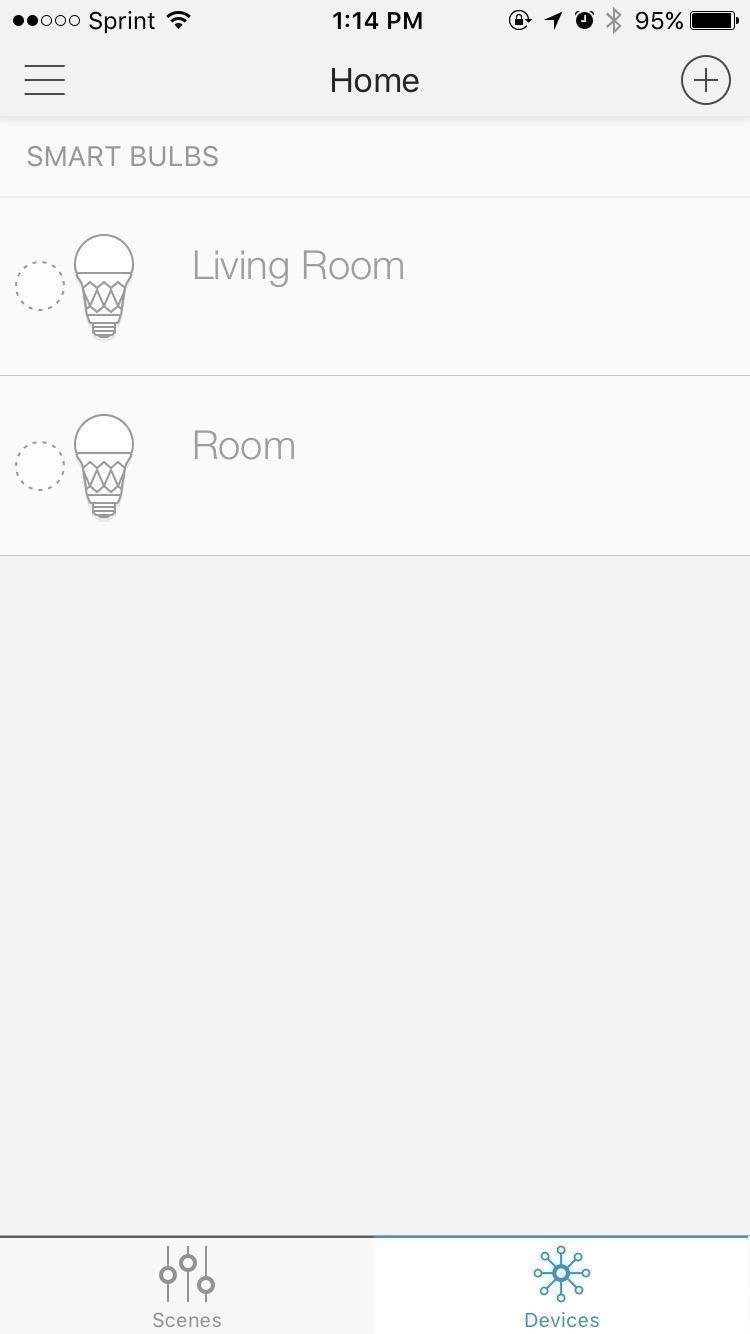Switch to the Scenes tab
750x1334 pixels.
[x=187, y=1286]
